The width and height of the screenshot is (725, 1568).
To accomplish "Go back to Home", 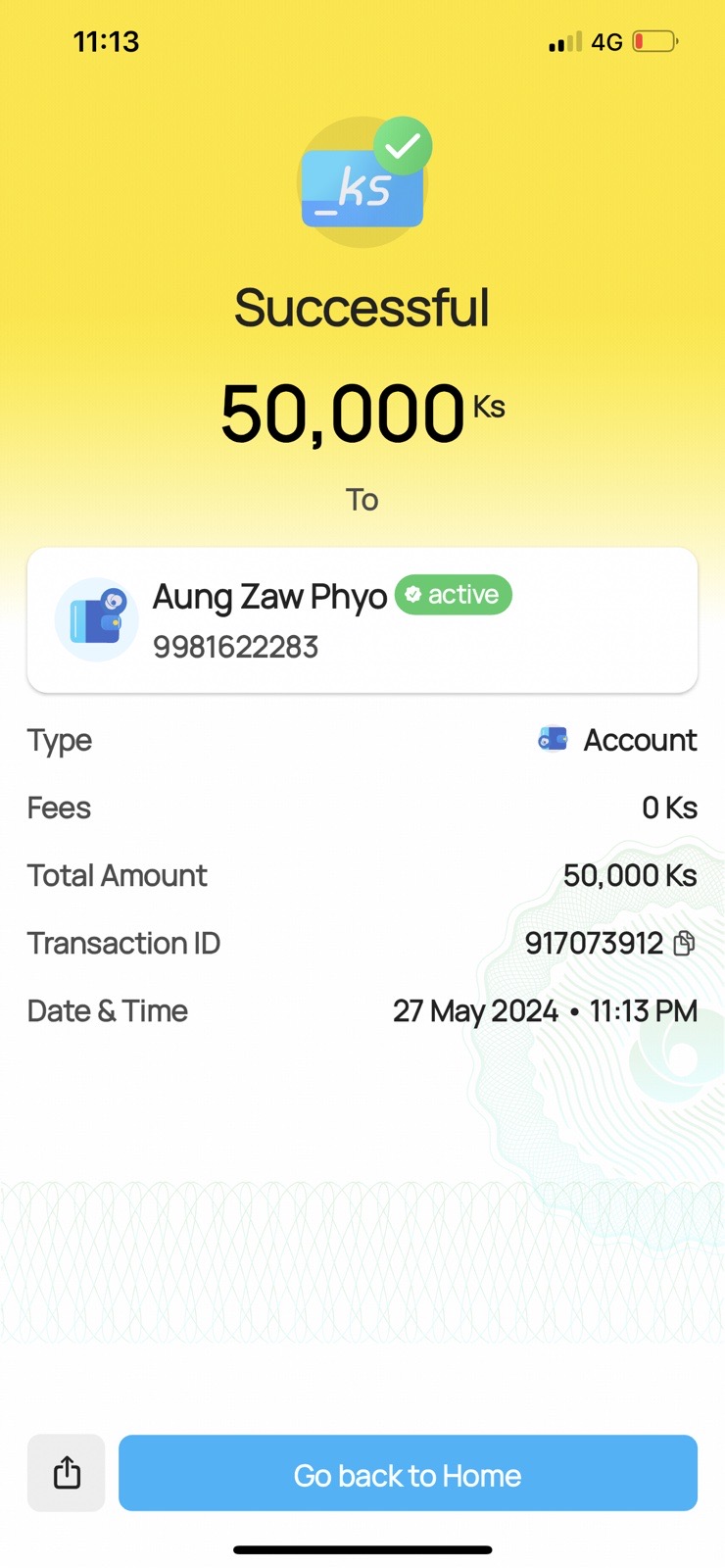I will (x=408, y=1474).
